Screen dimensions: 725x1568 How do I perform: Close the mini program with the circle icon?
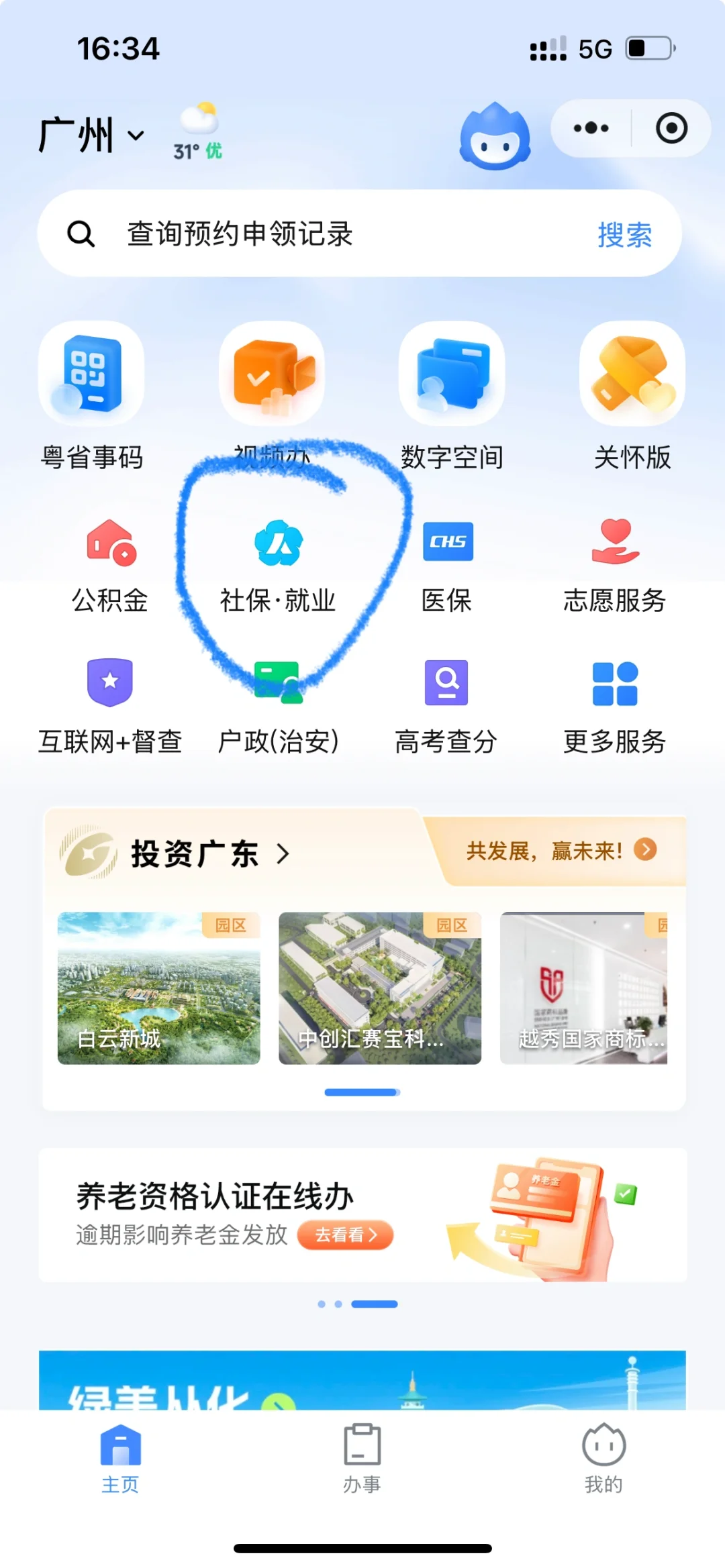tap(671, 128)
